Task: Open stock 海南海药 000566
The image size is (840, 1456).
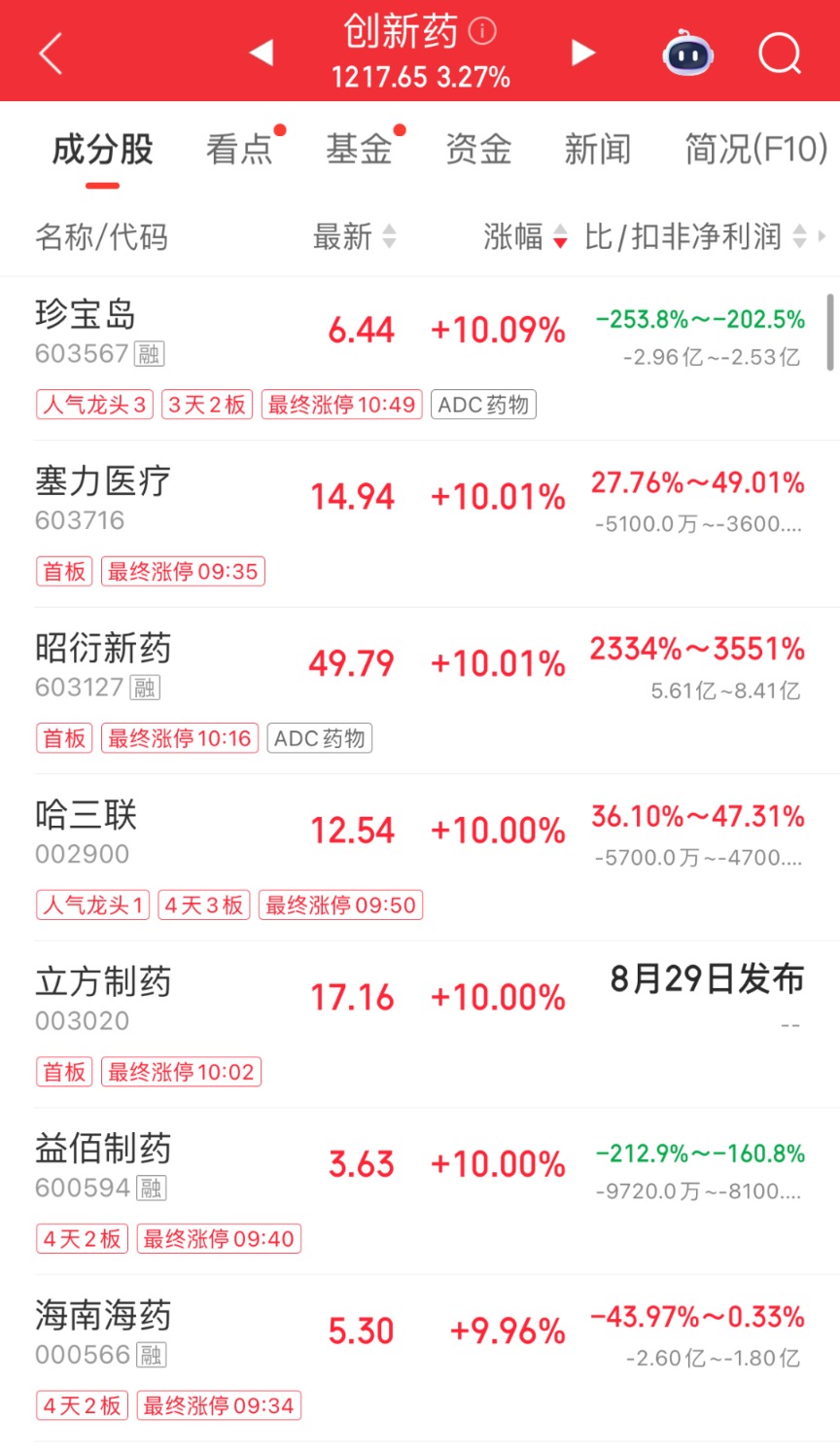Action: coord(420,1359)
